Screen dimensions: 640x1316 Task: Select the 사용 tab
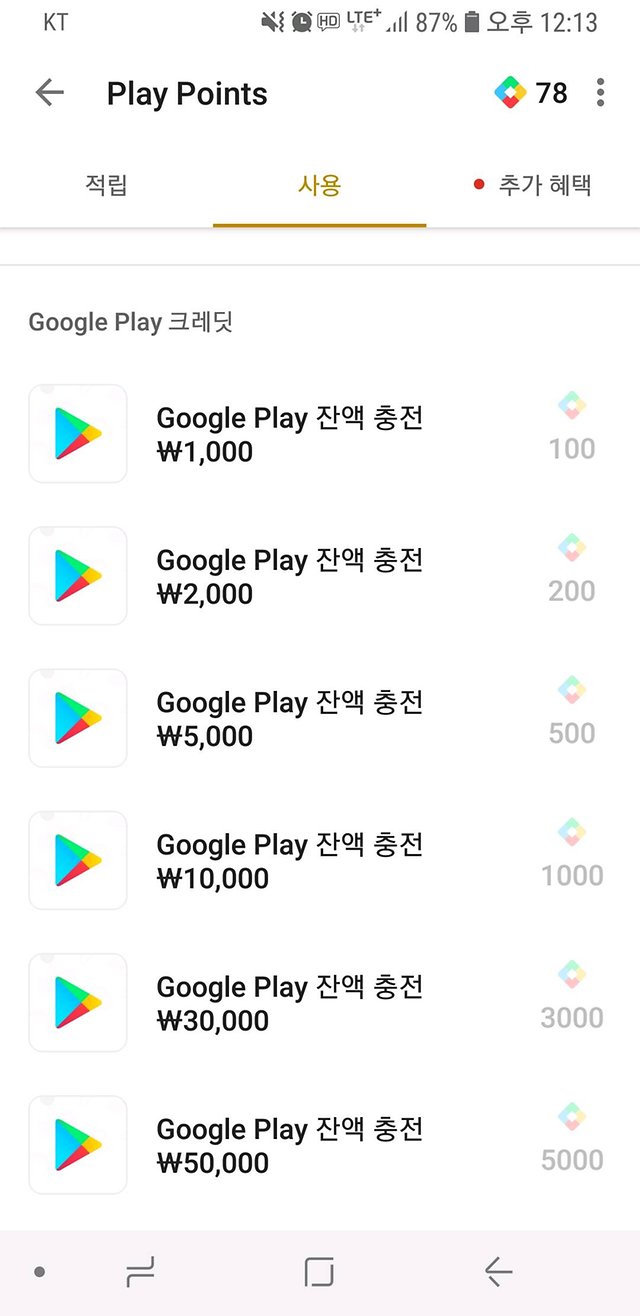pyautogui.click(x=319, y=185)
